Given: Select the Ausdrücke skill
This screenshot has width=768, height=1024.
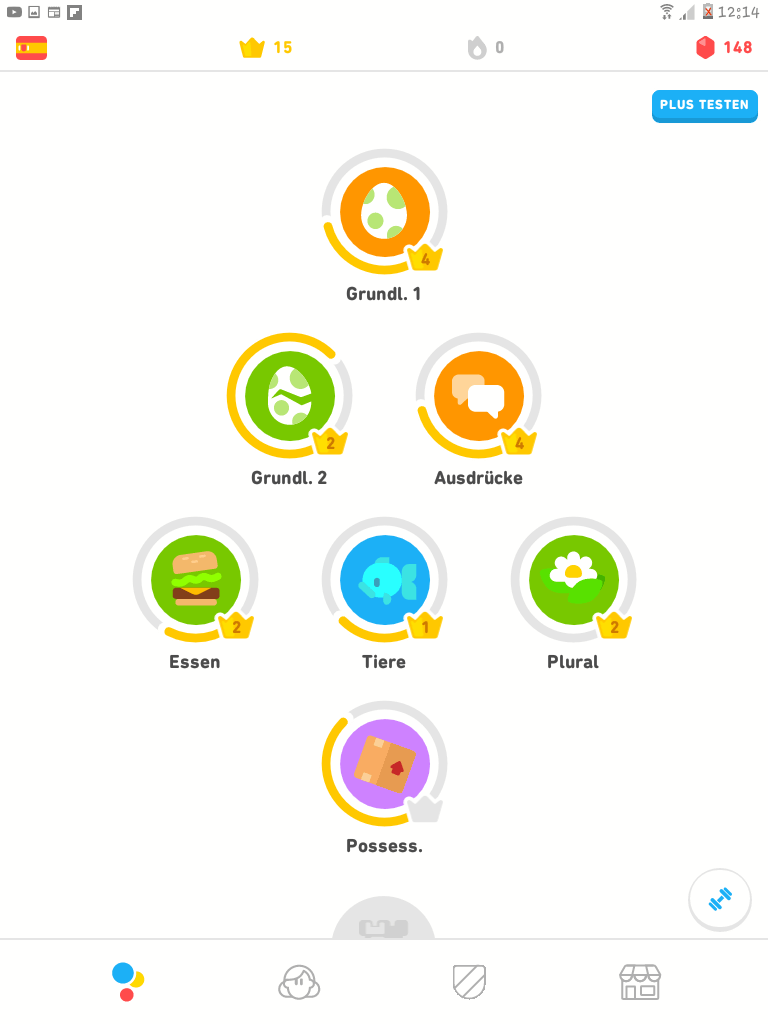Looking at the screenshot, I should click(478, 396).
